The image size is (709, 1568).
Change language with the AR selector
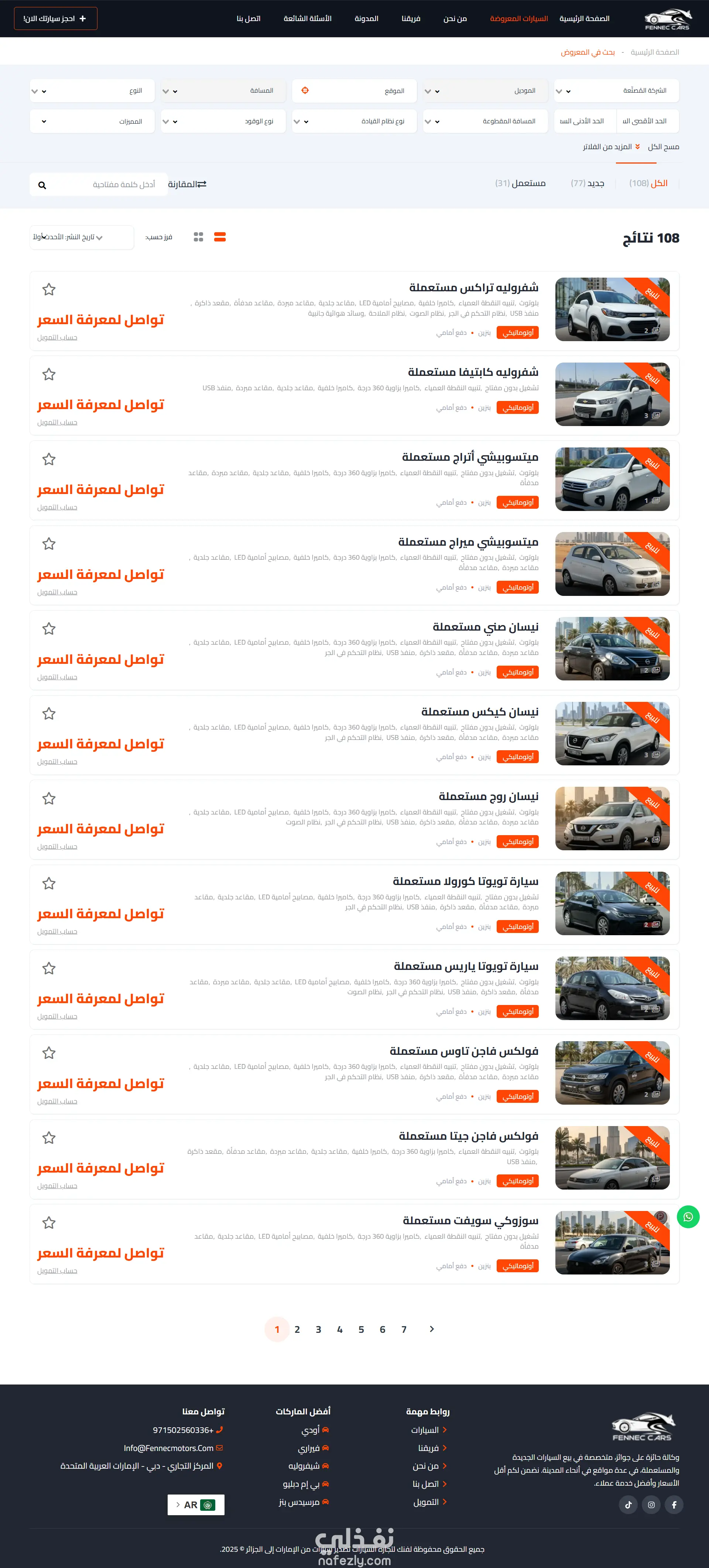click(196, 1505)
